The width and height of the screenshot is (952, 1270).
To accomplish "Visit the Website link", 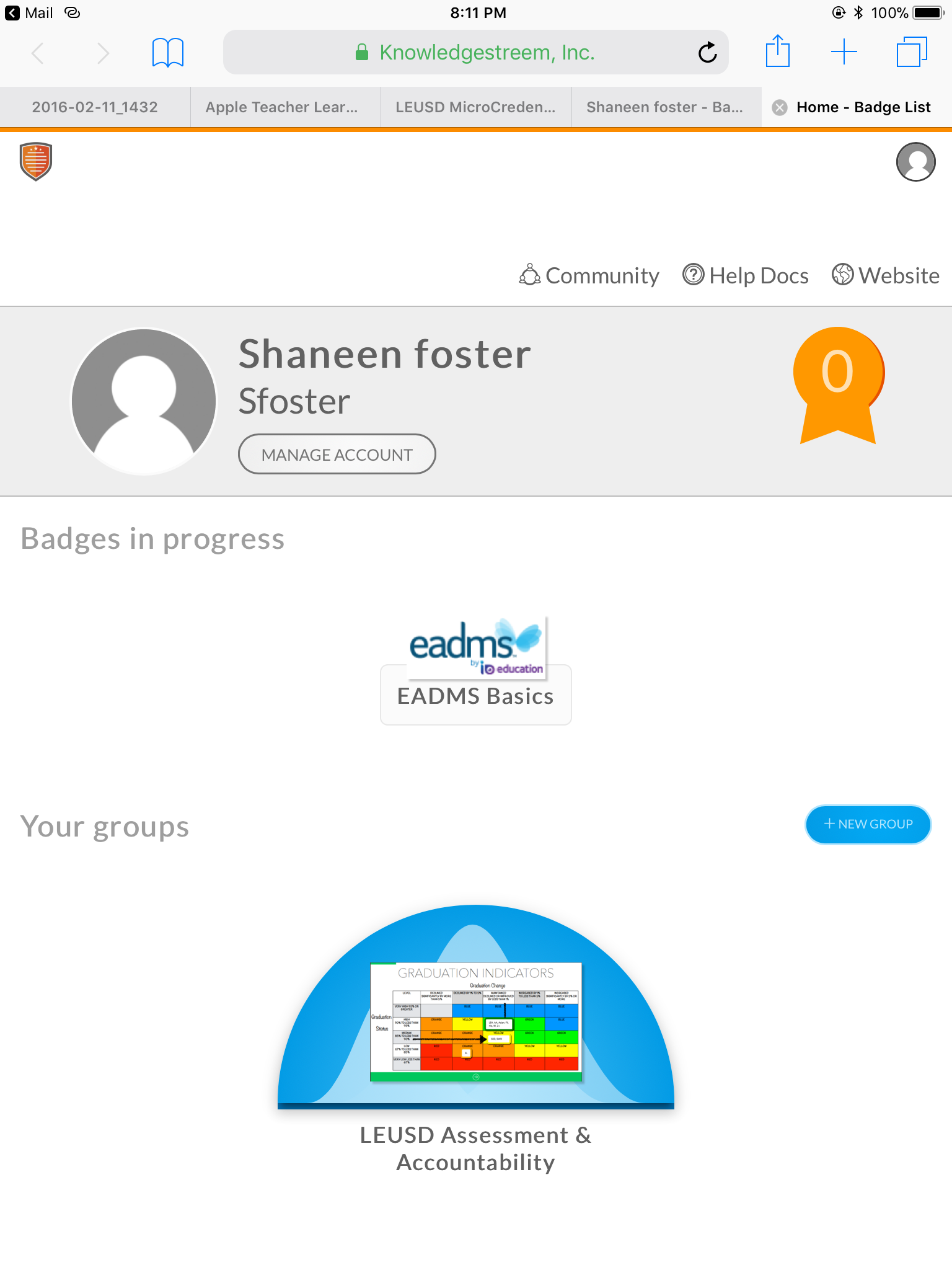I will 886,275.
